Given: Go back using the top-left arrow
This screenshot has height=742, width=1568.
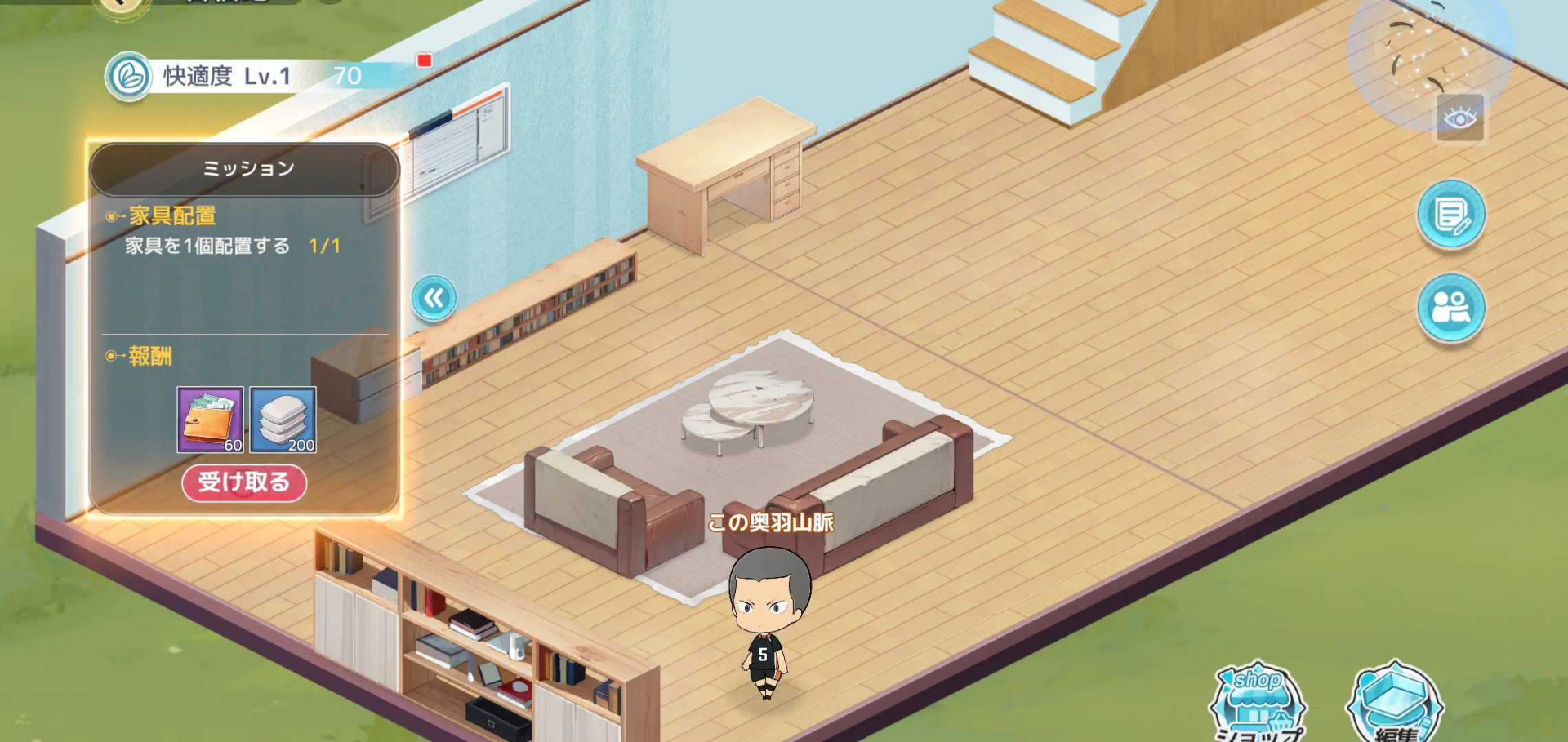Looking at the screenshot, I should [122, 5].
